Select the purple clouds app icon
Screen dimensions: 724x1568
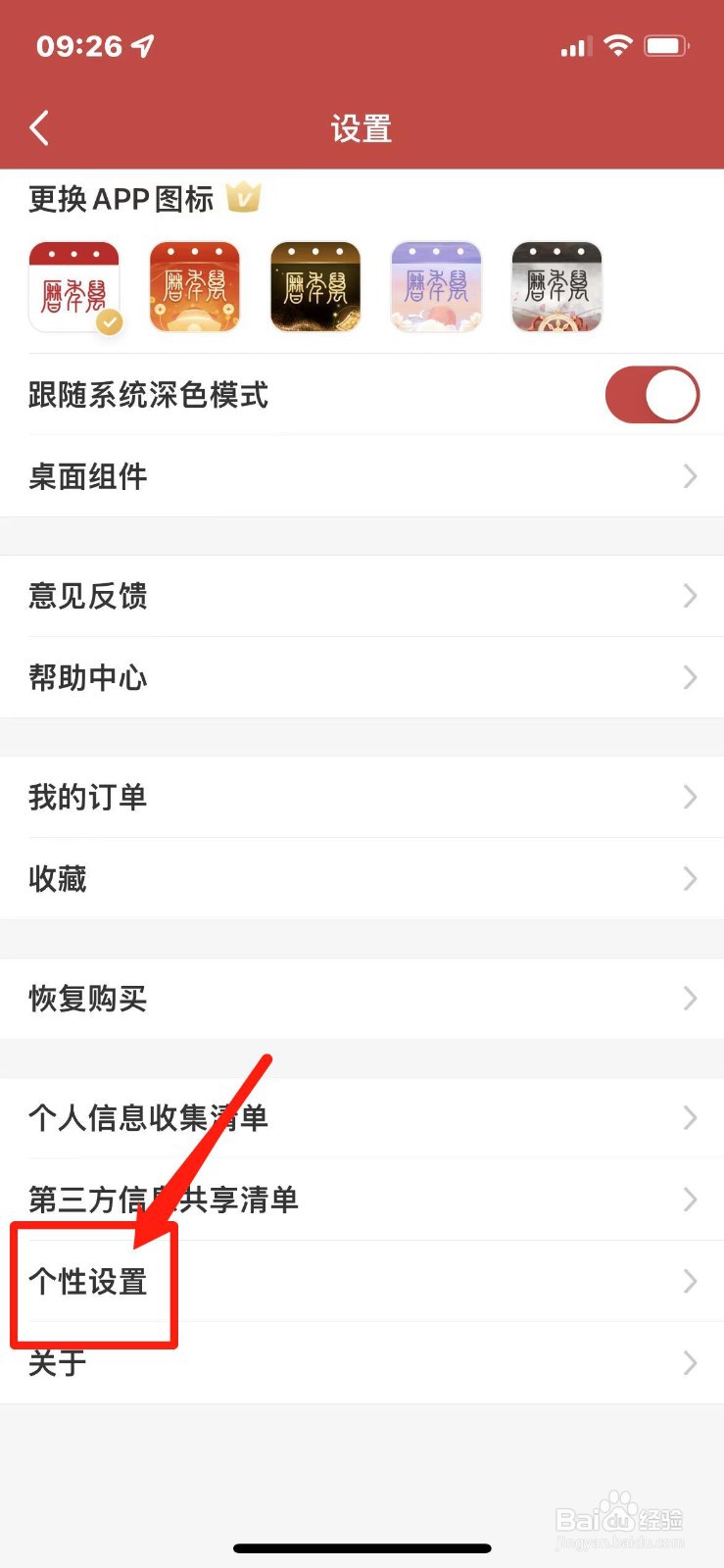click(x=436, y=287)
